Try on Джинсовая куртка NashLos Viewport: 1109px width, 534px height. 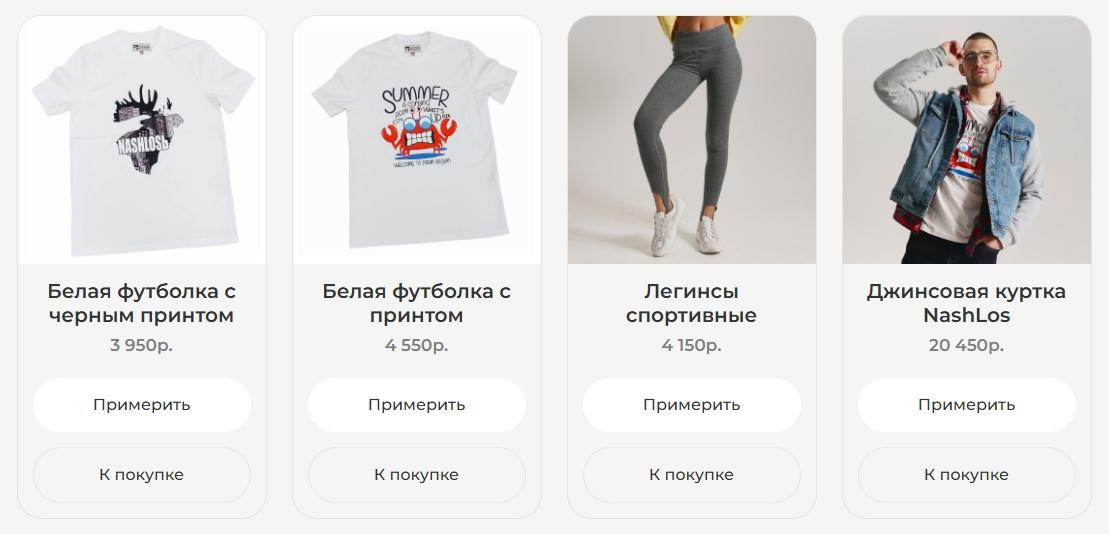point(966,405)
